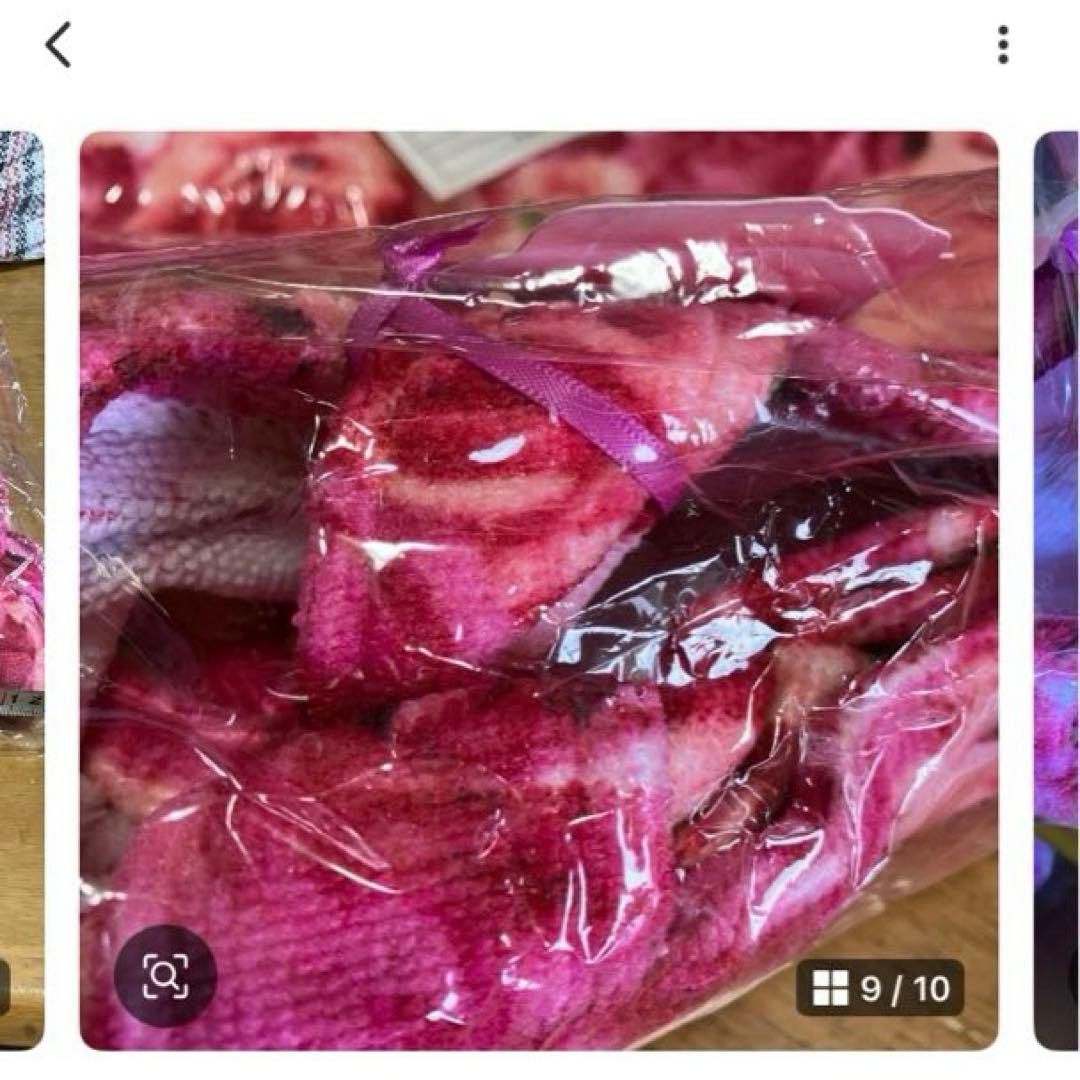Open the pink towel photo fullscreen

[540, 560]
